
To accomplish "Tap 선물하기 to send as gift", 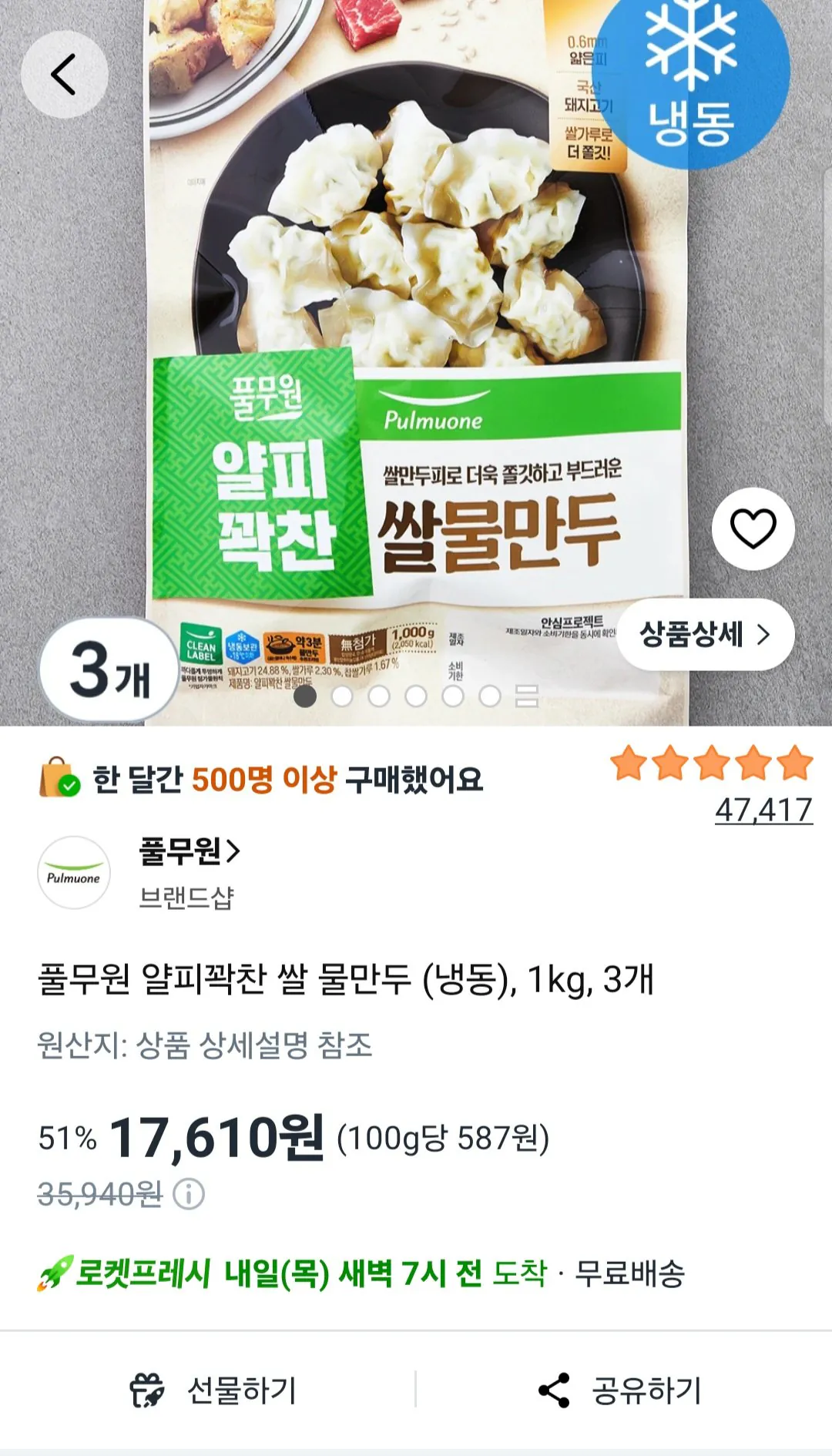I will [x=213, y=1391].
